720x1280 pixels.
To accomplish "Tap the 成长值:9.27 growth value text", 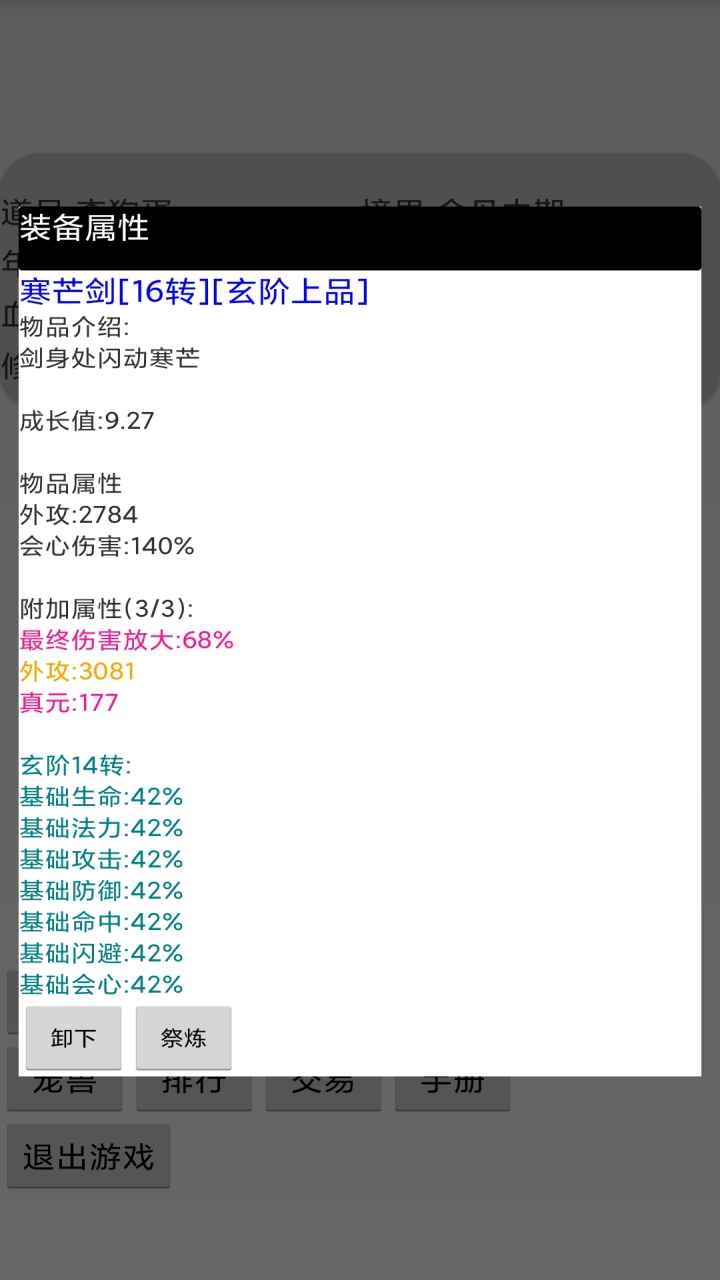I will 85,421.
